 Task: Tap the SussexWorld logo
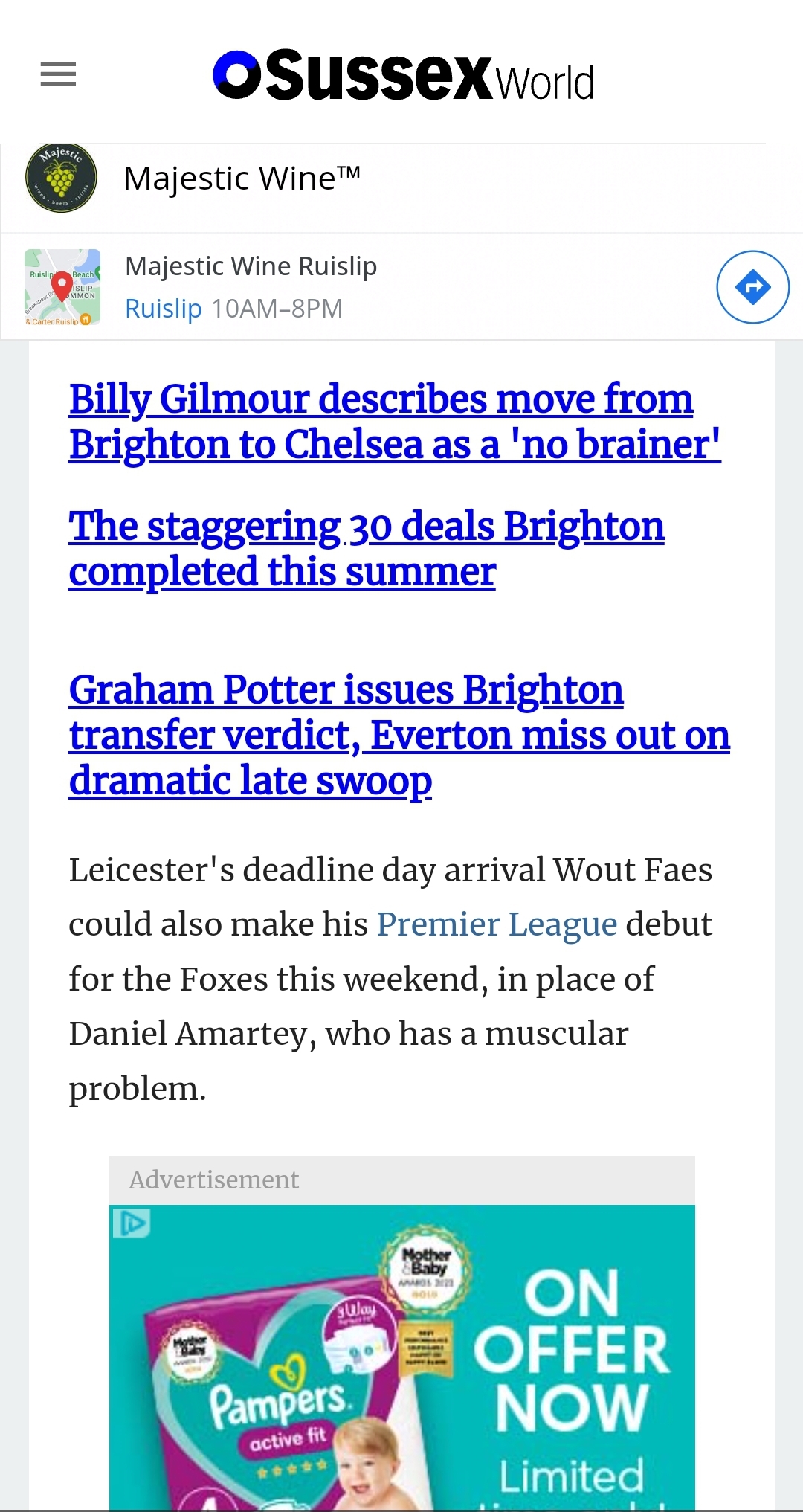[403, 75]
